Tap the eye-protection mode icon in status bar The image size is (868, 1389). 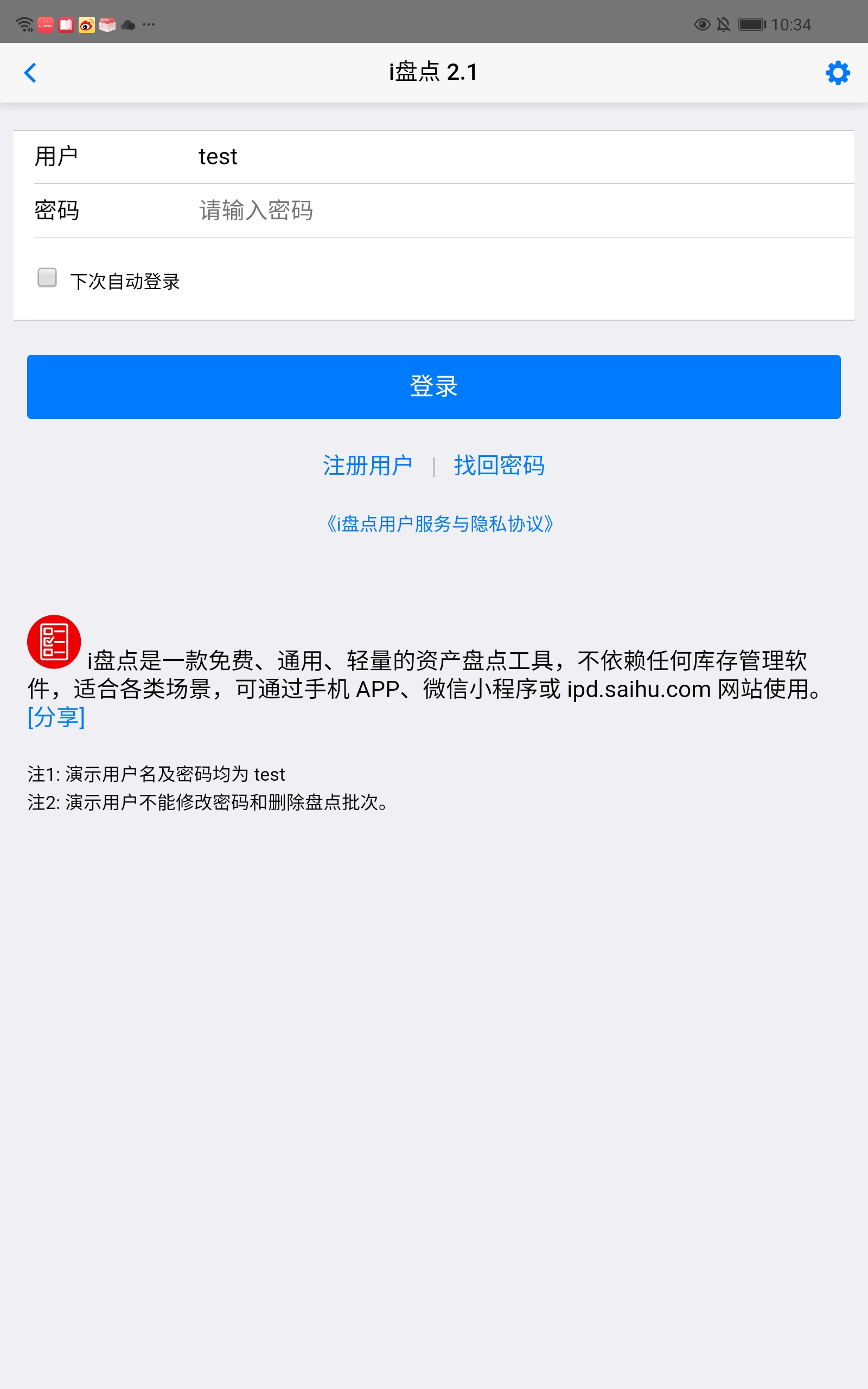703,24
